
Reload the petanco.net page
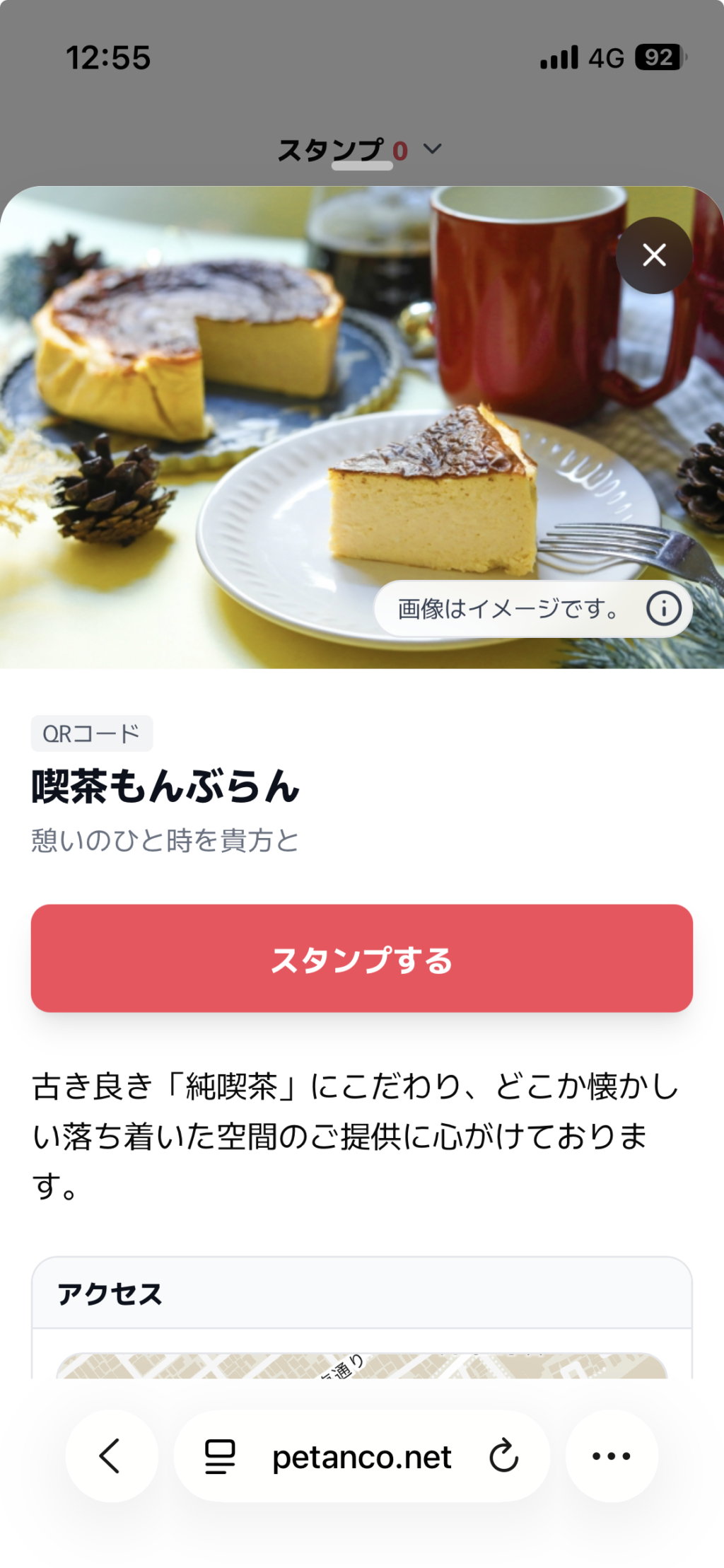coord(503,1456)
